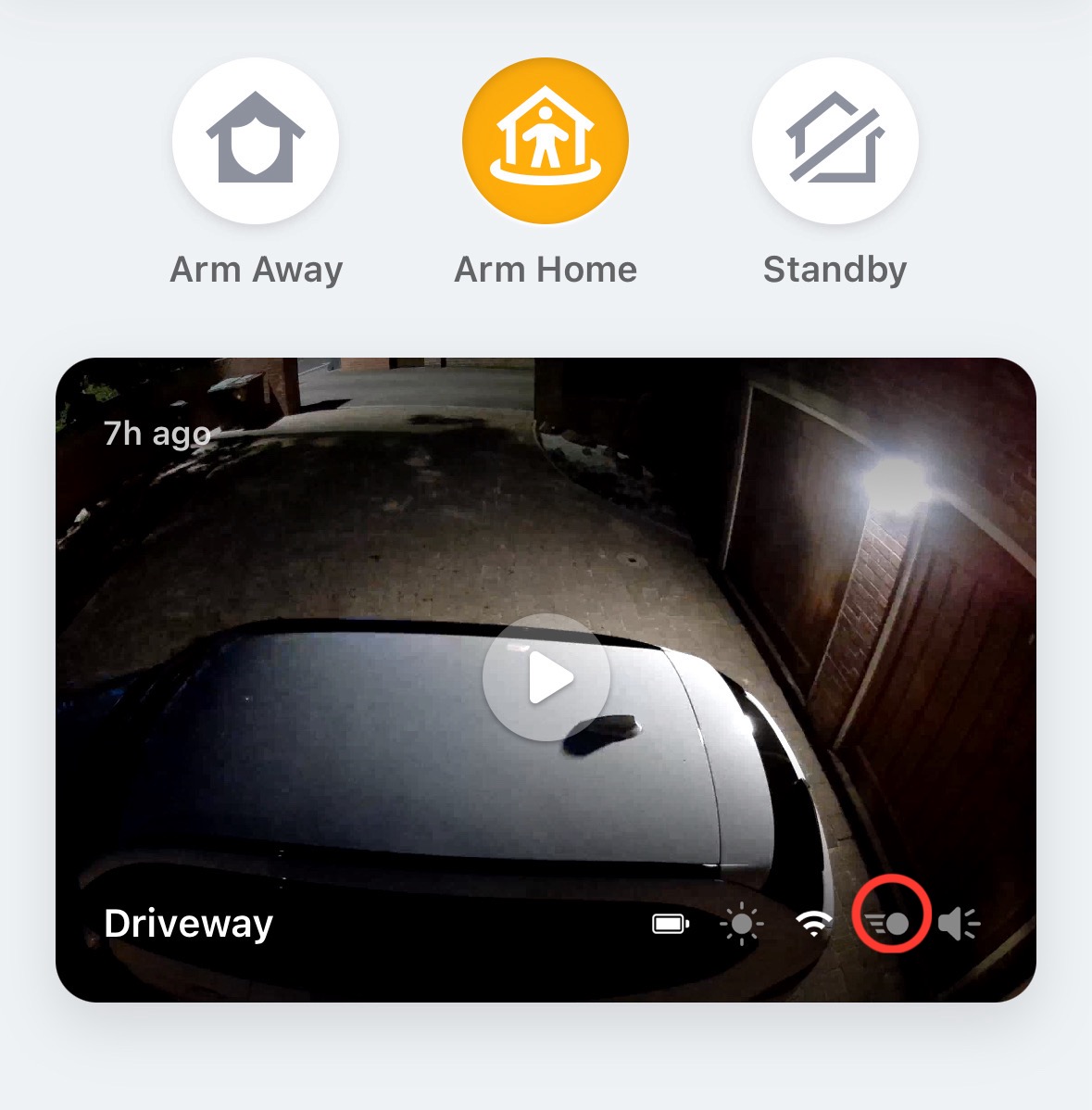Image resolution: width=1092 pixels, height=1110 pixels.
Task: Check the Driveway camera battery icon
Action: (x=669, y=924)
